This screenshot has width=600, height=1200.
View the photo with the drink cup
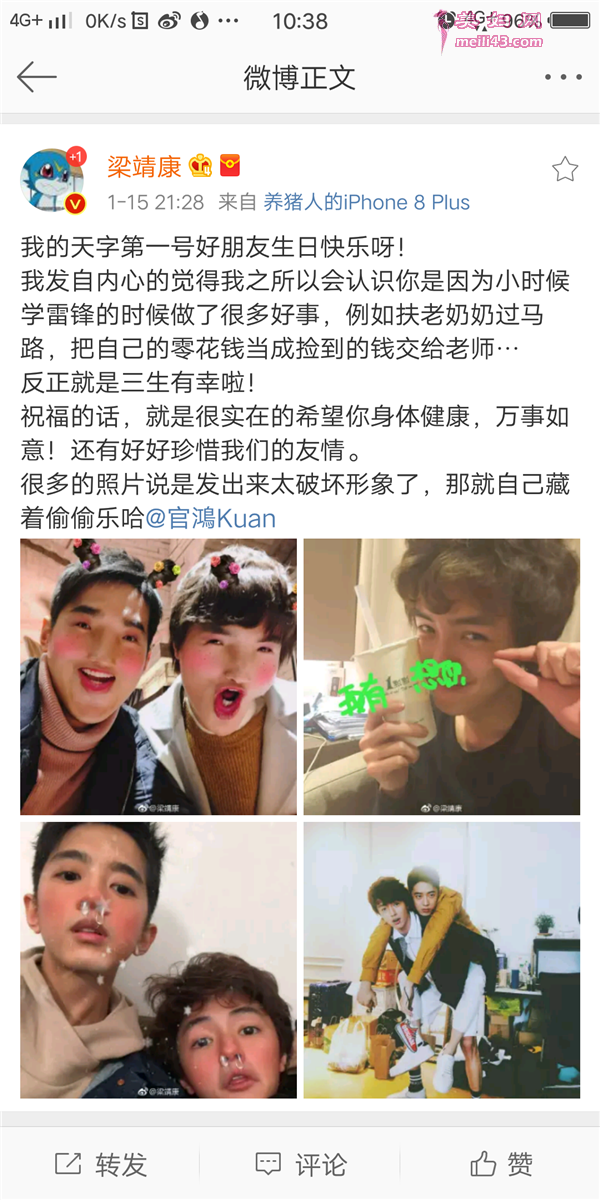[x=441, y=676]
